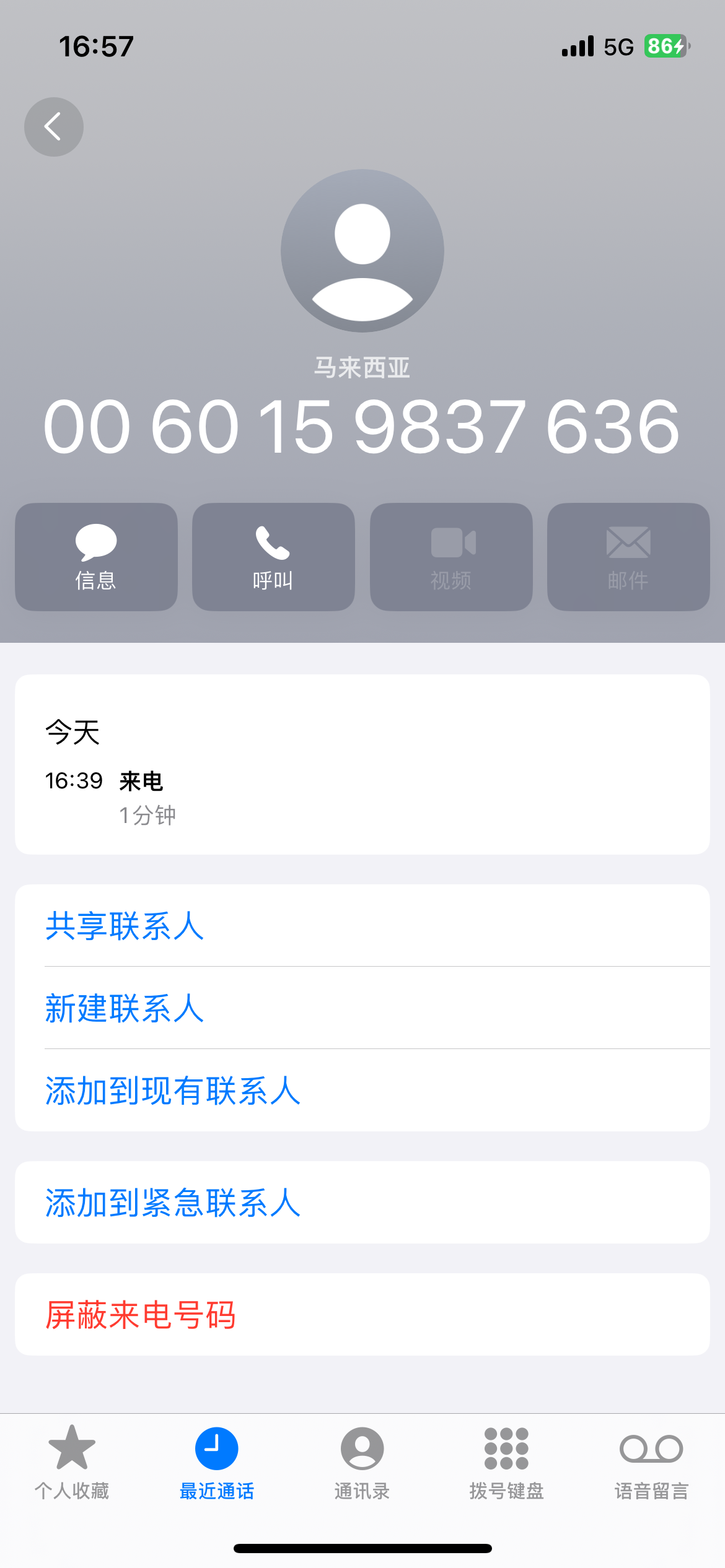Block this caller via 屏蔽来电号码
The image size is (725, 1568).
[362, 1315]
